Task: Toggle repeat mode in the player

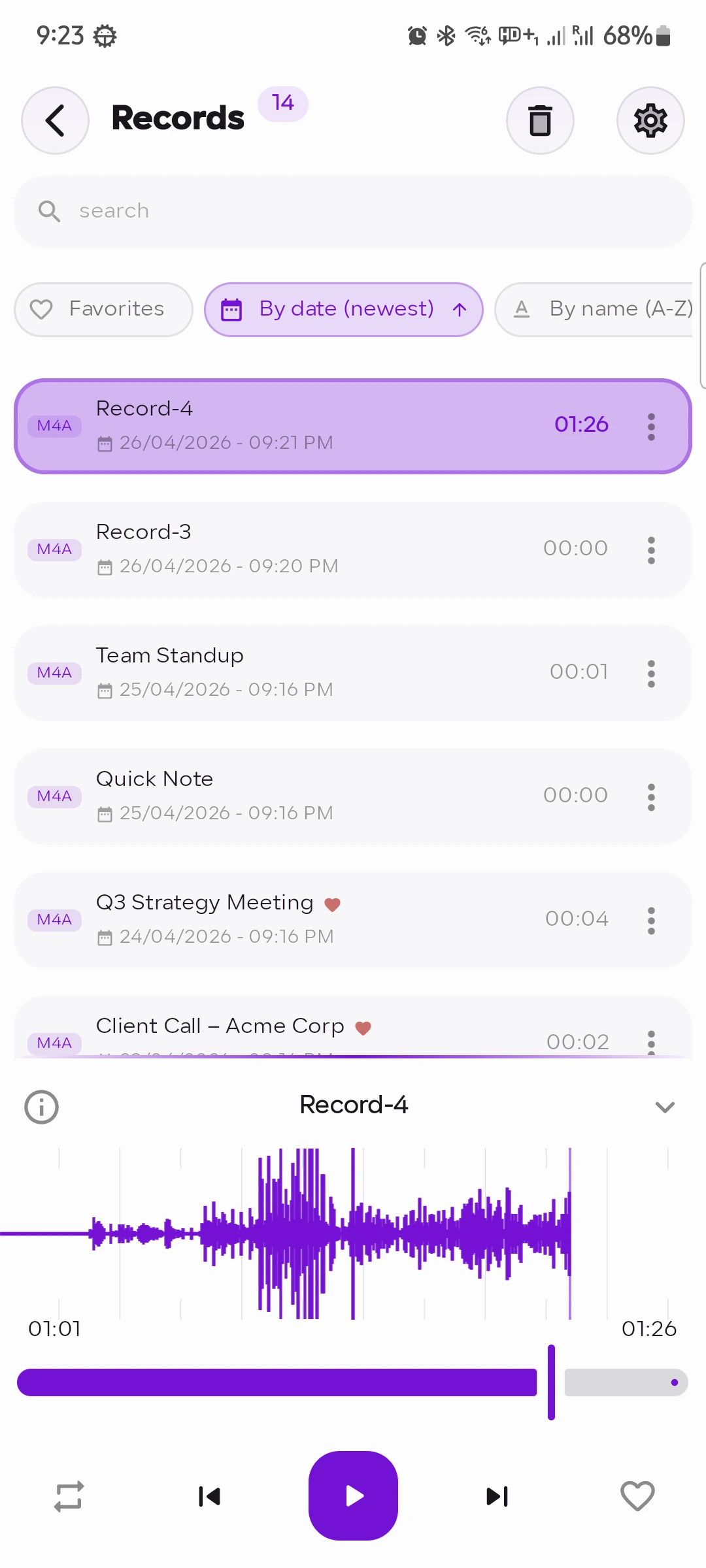Action: point(69,1496)
